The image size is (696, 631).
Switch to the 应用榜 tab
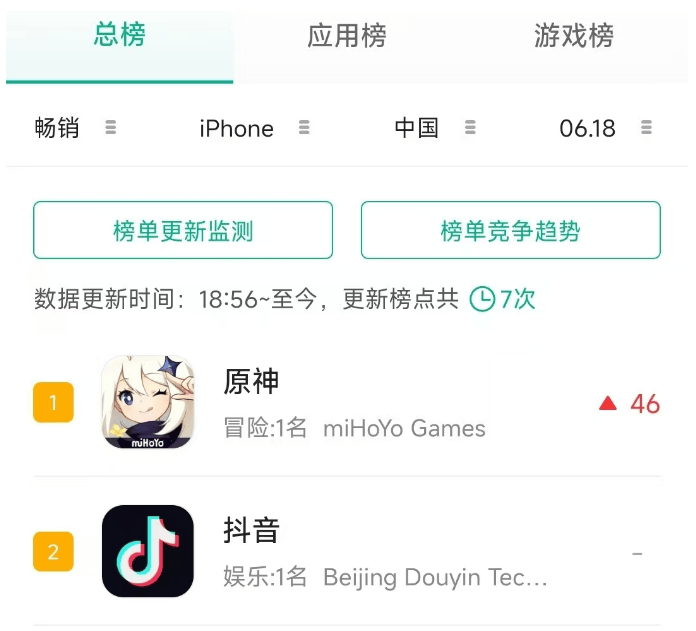point(347,37)
